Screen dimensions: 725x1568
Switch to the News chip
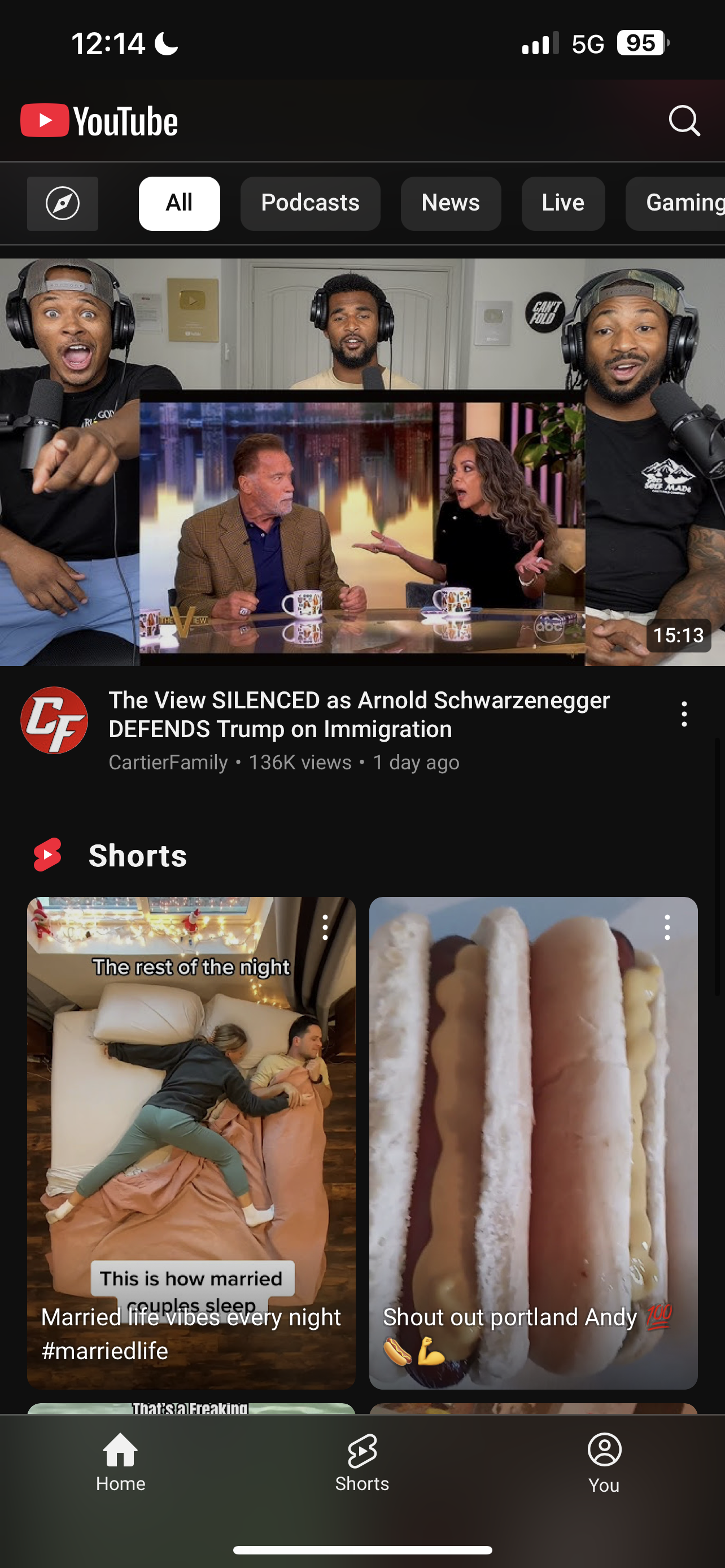point(451,203)
